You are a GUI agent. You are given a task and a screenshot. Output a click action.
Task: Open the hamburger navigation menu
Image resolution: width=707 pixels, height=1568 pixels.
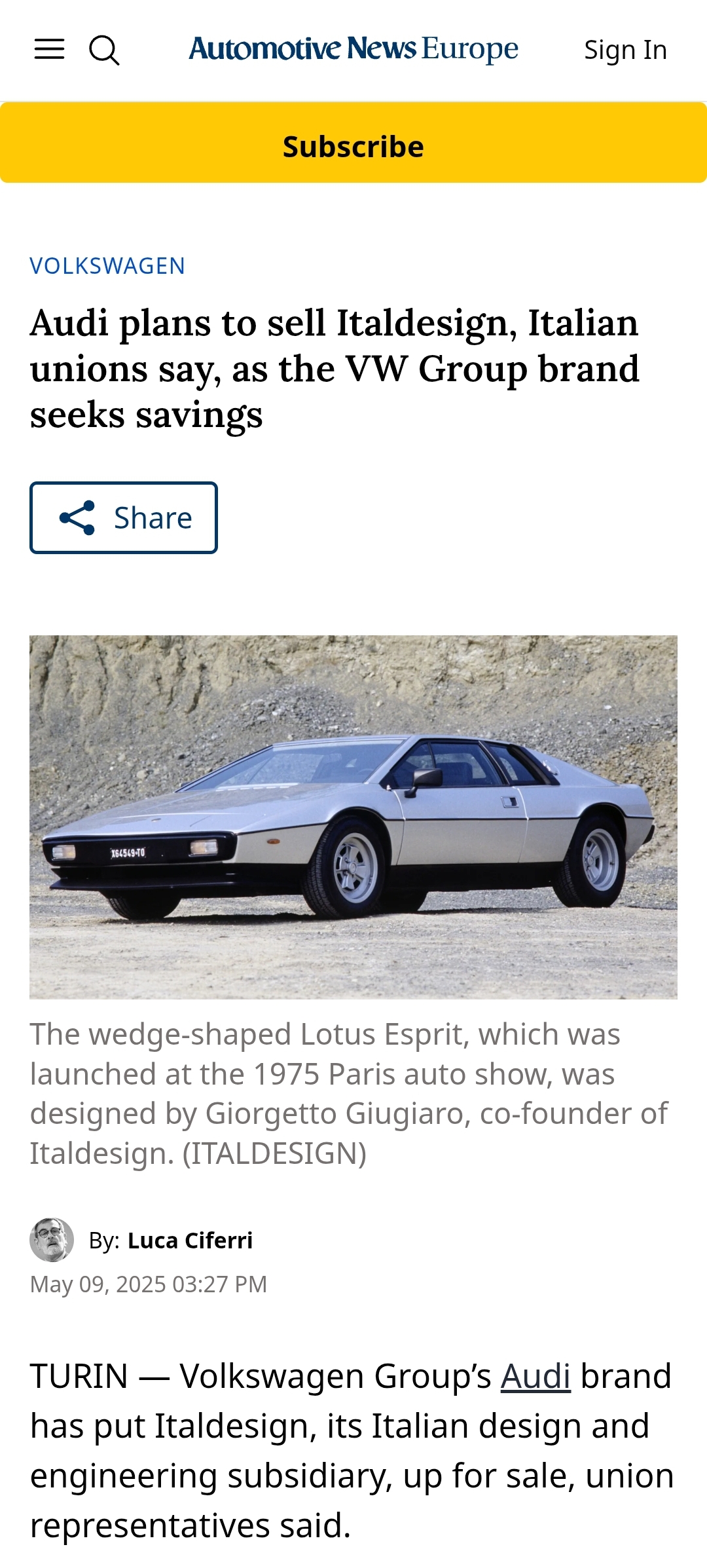(49, 49)
